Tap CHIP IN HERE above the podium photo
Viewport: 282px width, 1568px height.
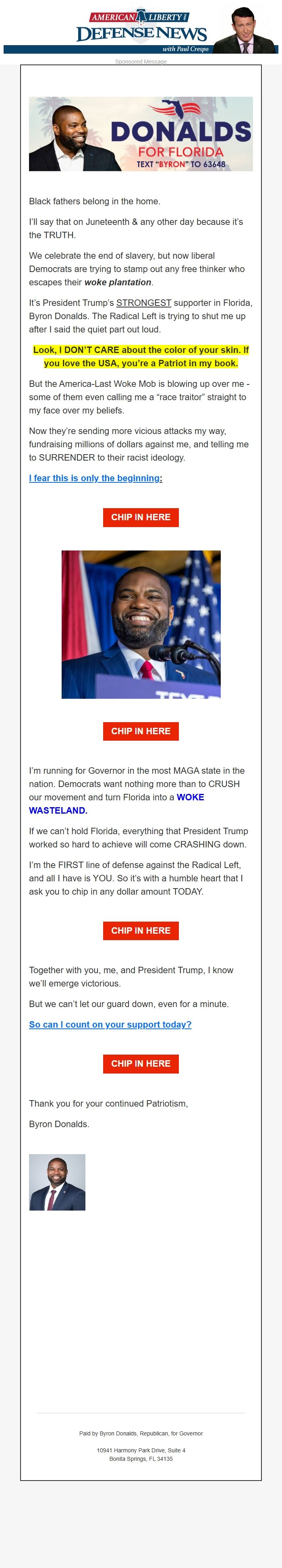click(x=141, y=517)
